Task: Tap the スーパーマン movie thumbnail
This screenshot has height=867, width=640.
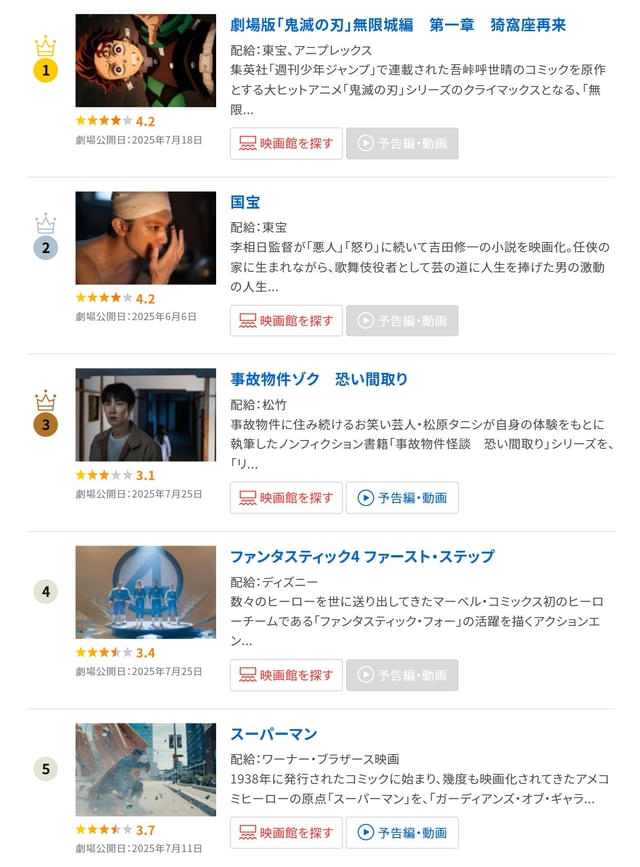Action: pos(145,769)
